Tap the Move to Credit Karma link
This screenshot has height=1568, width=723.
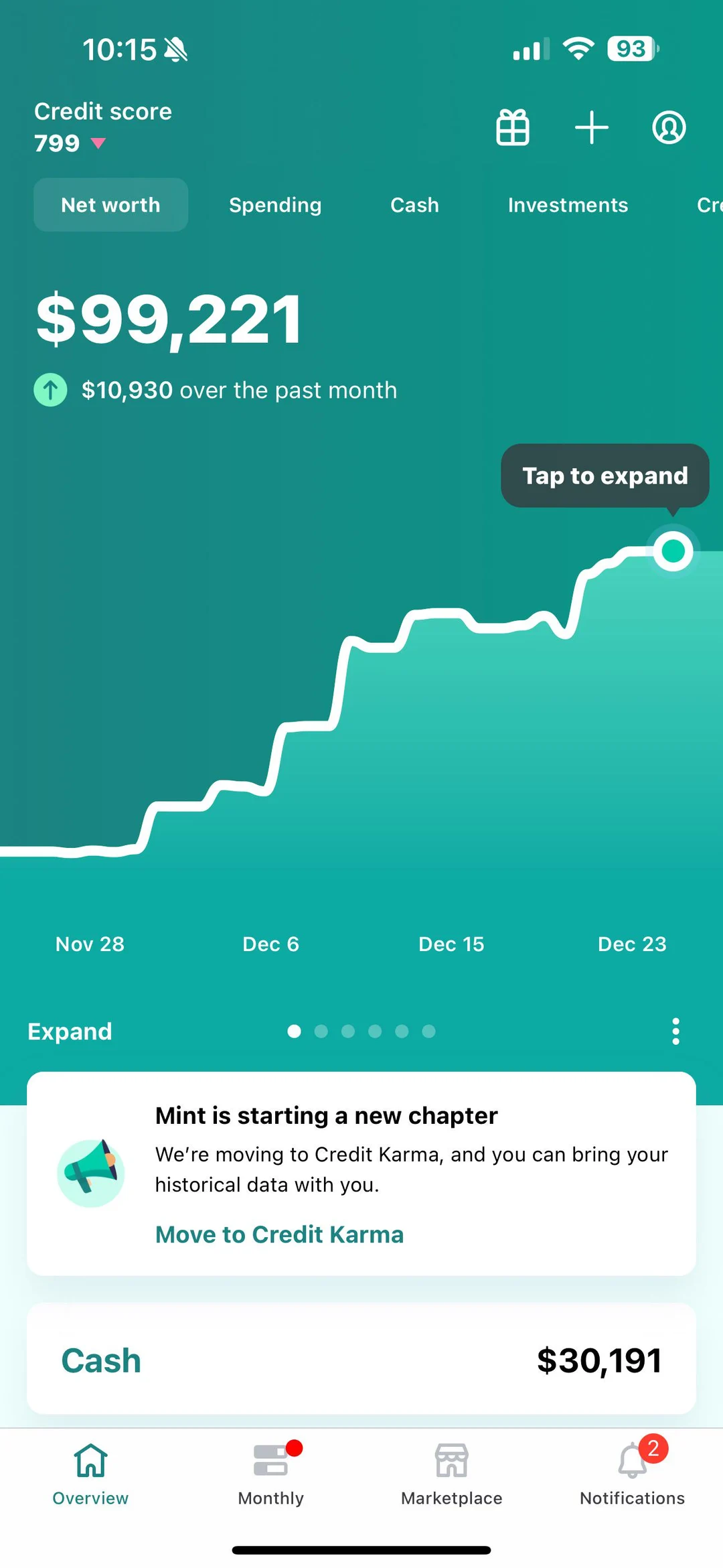coord(278,1234)
